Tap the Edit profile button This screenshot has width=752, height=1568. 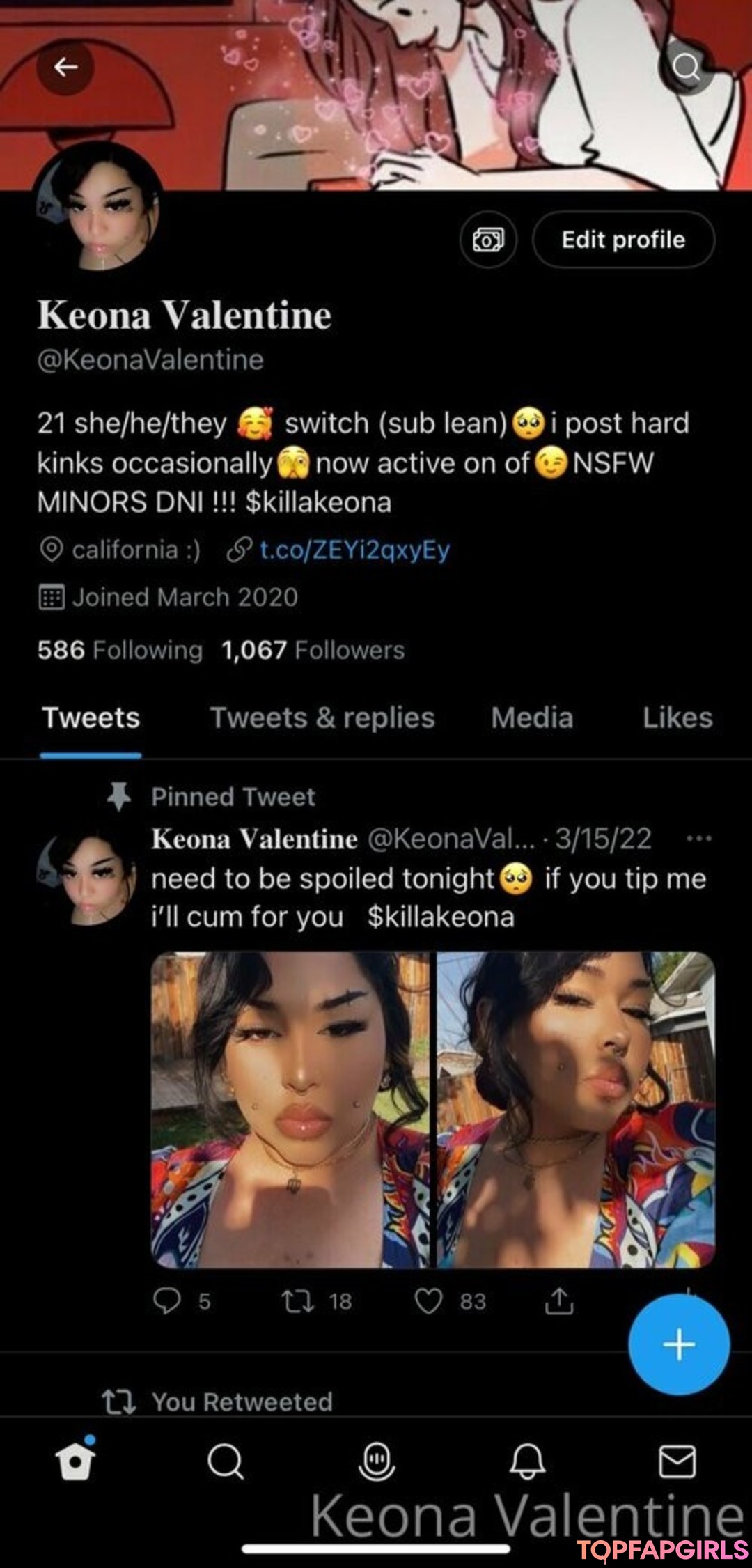click(x=623, y=240)
